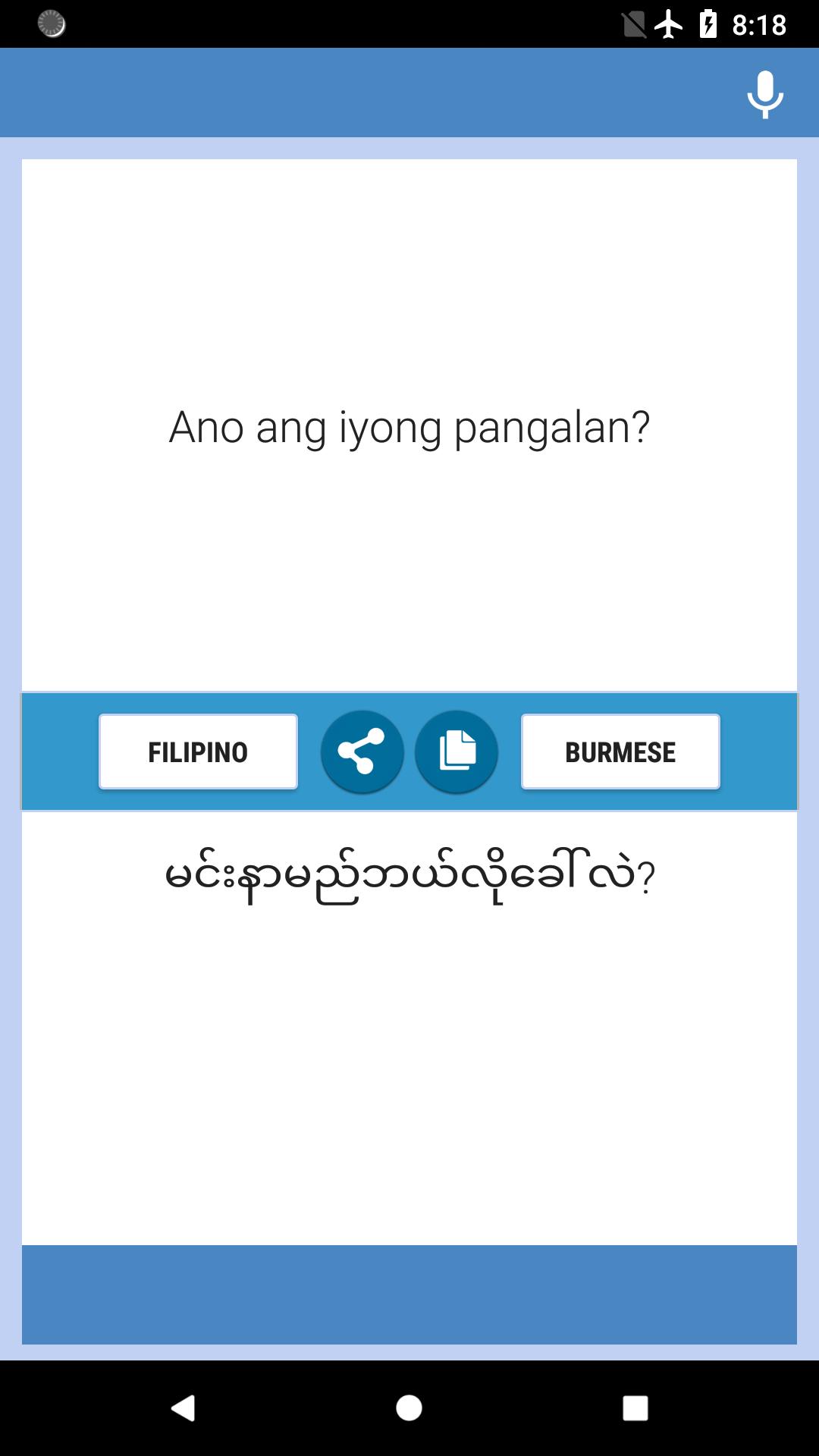This screenshot has height=1456, width=819.
Task: Go back with the system back button
Action: coord(183,1408)
